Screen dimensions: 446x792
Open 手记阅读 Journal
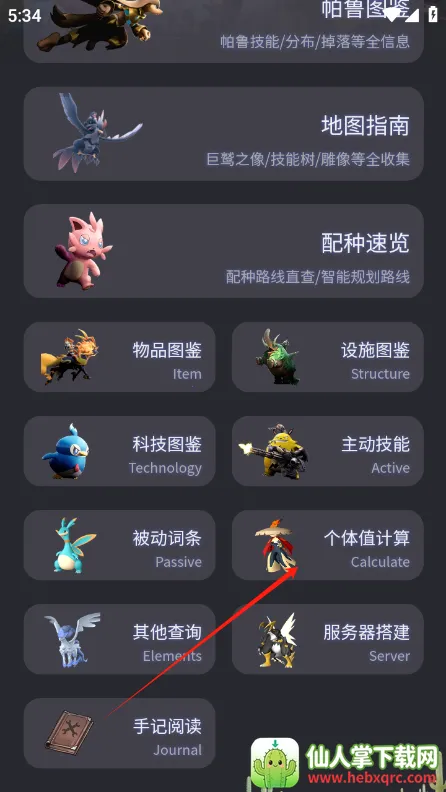[120, 733]
